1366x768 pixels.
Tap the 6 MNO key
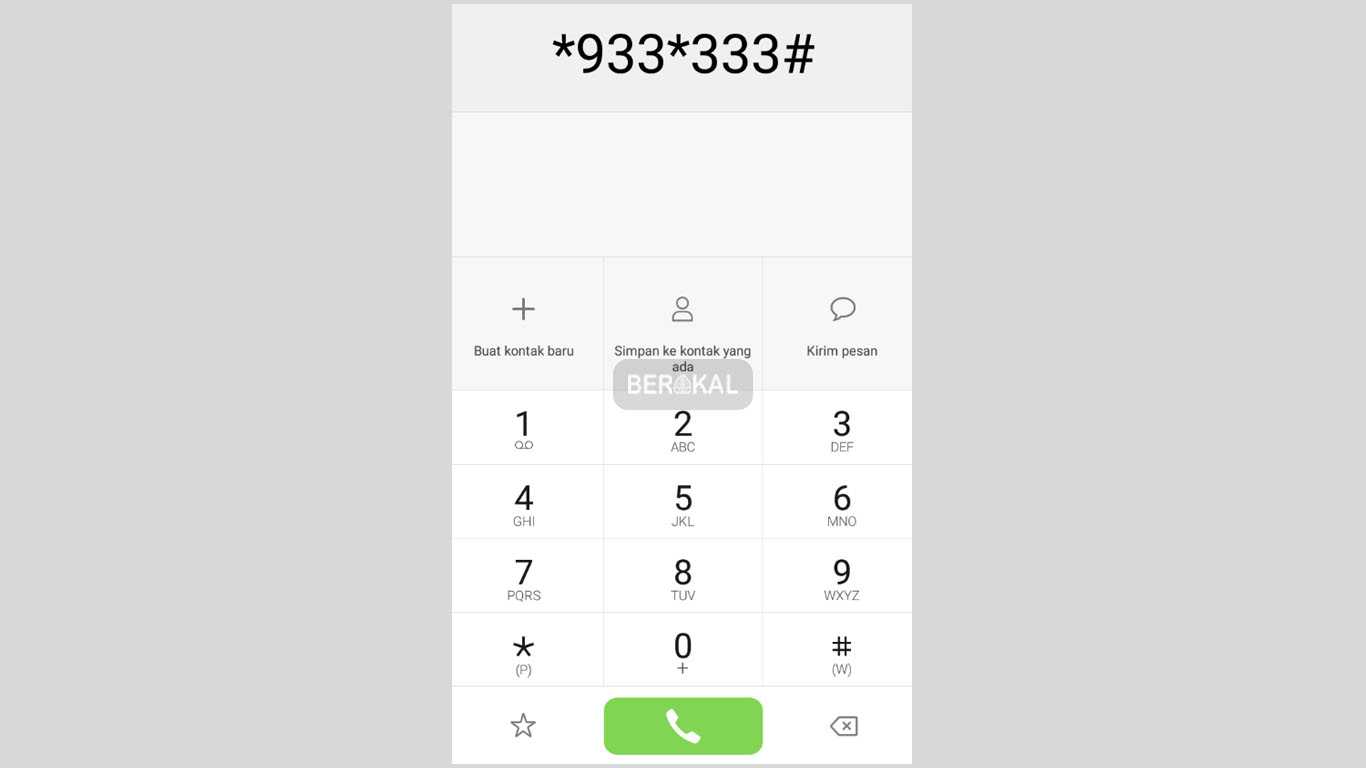(842, 503)
